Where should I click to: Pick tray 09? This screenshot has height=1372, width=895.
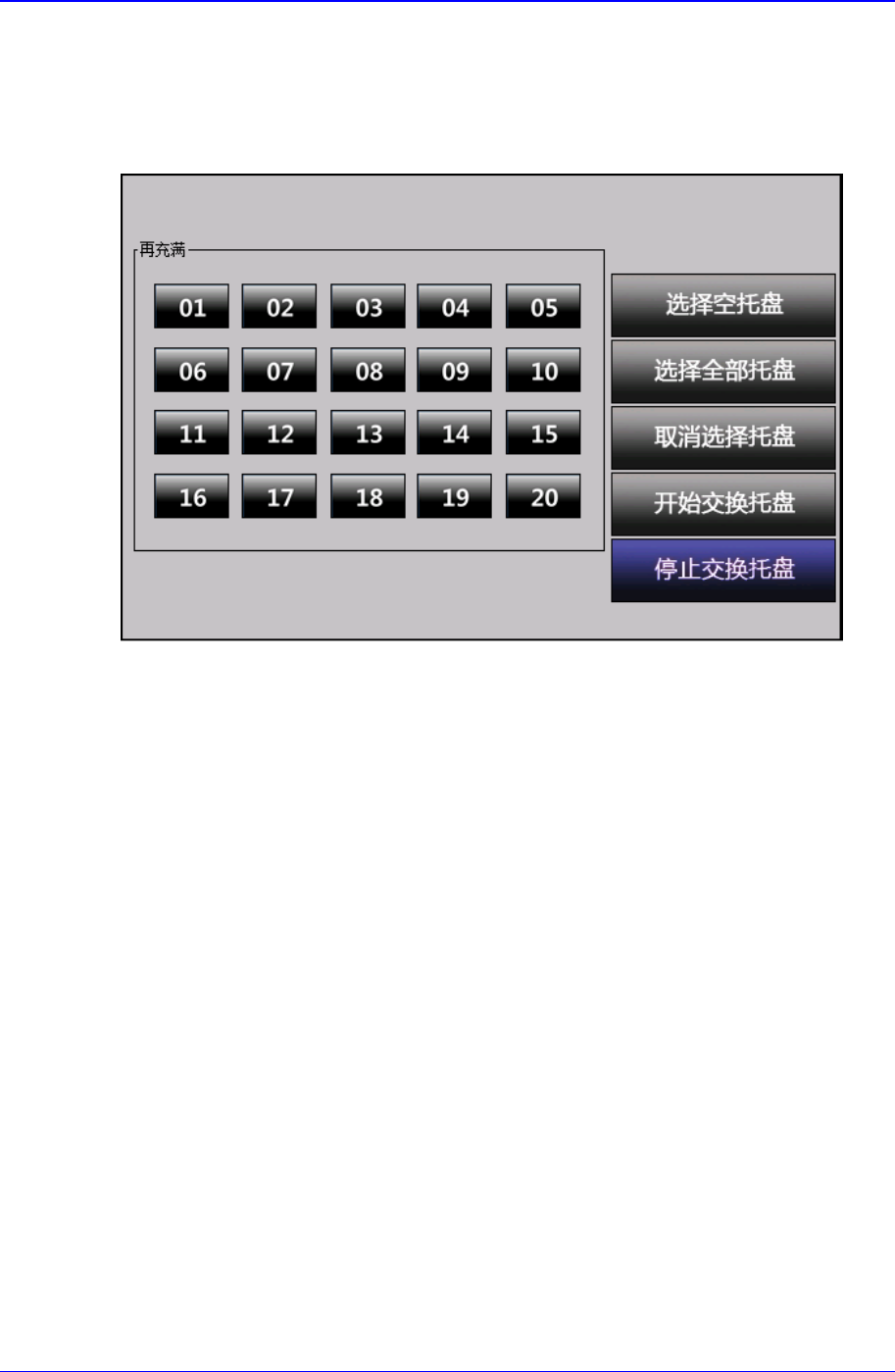[x=455, y=371]
